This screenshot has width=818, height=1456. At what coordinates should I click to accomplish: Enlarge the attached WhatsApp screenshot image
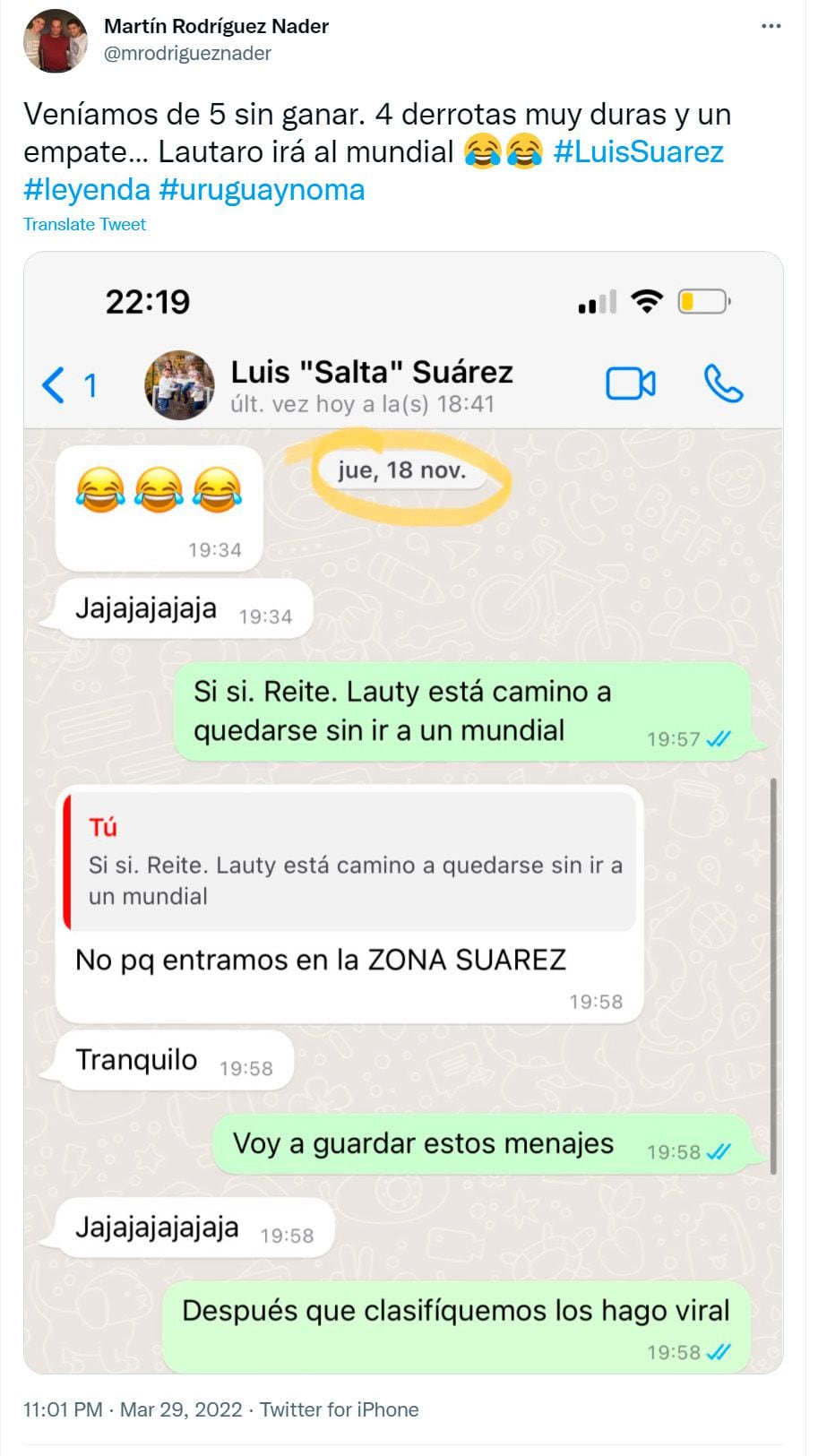[x=403, y=812]
